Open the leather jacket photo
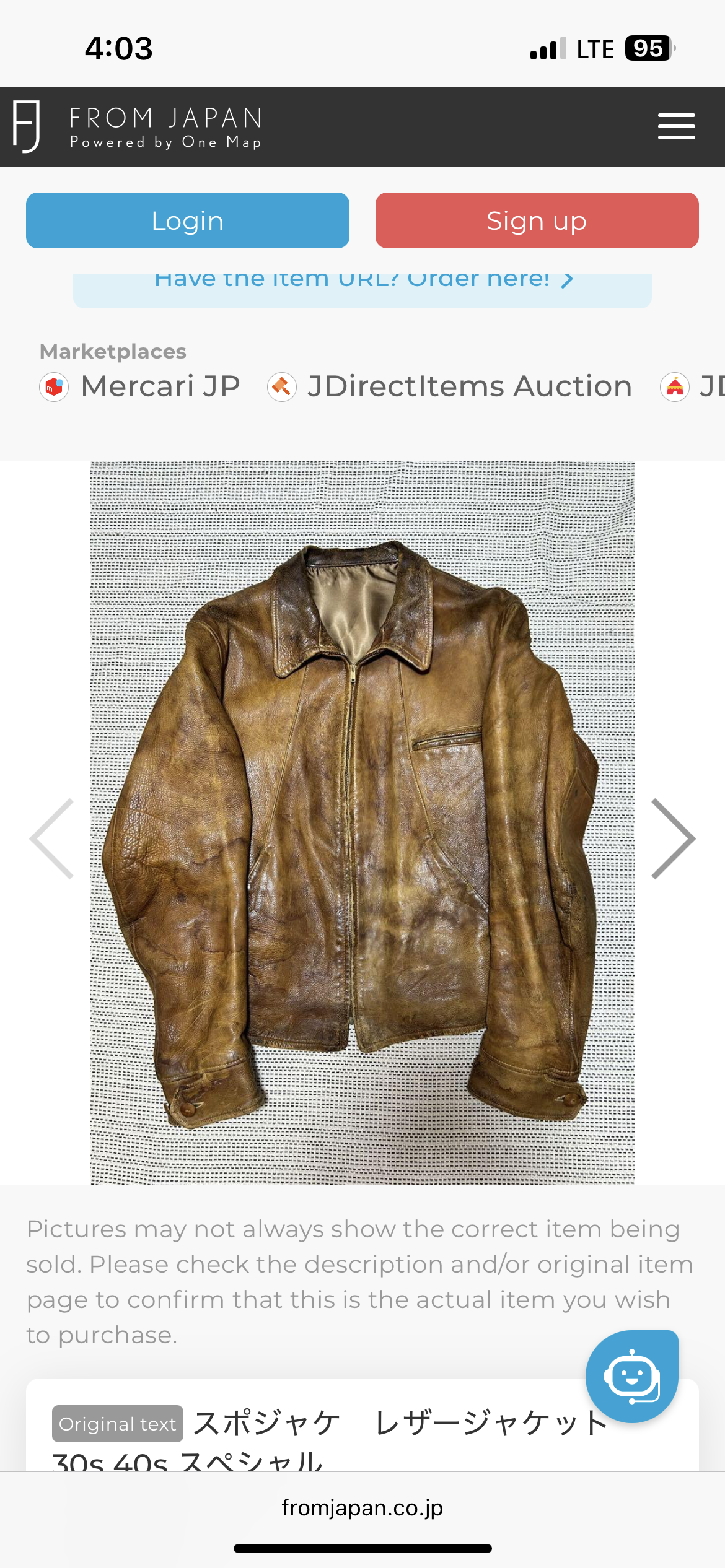This screenshot has height=1568, width=725. (x=362, y=823)
